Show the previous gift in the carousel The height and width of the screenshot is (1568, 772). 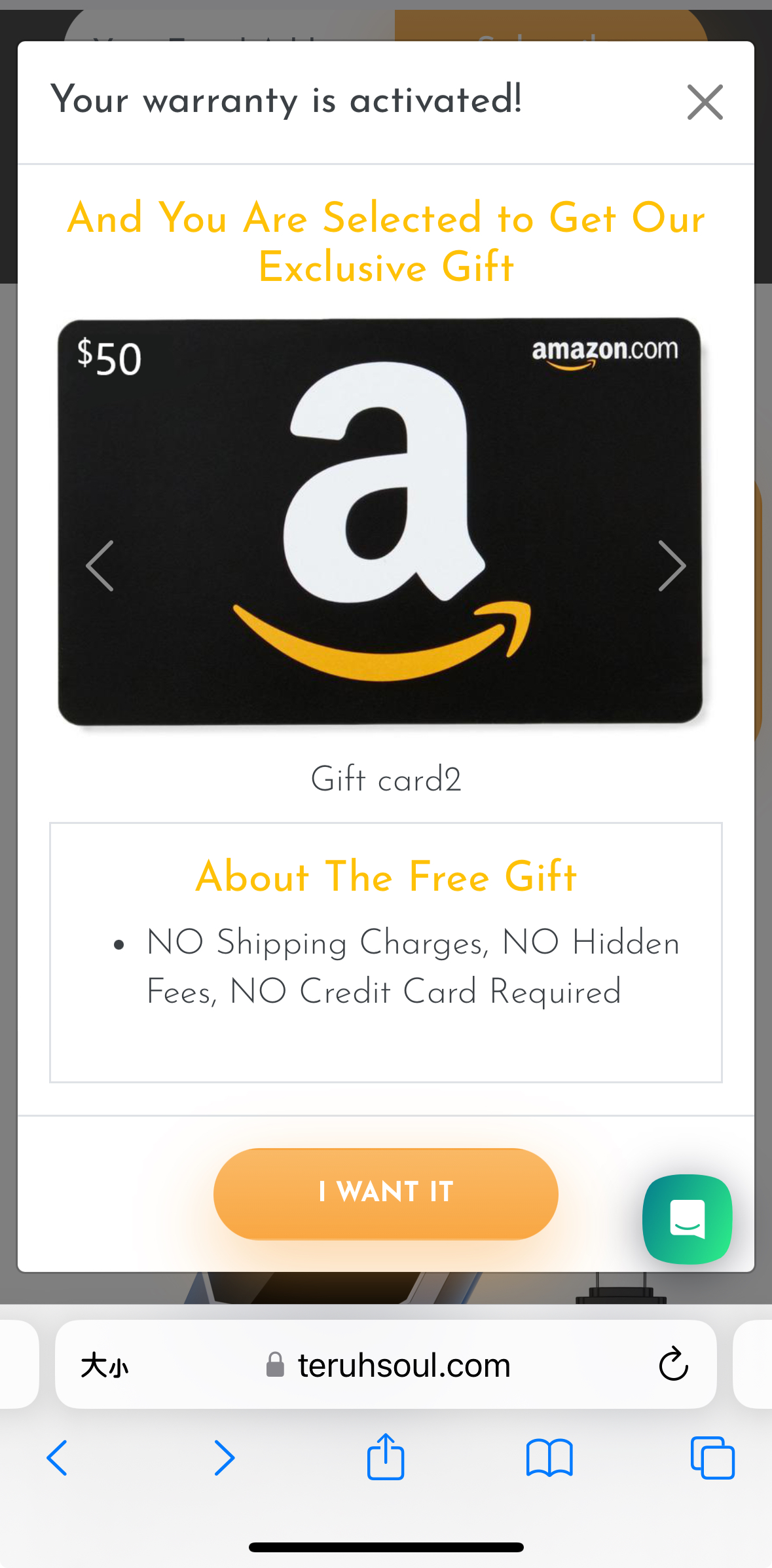tap(100, 566)
